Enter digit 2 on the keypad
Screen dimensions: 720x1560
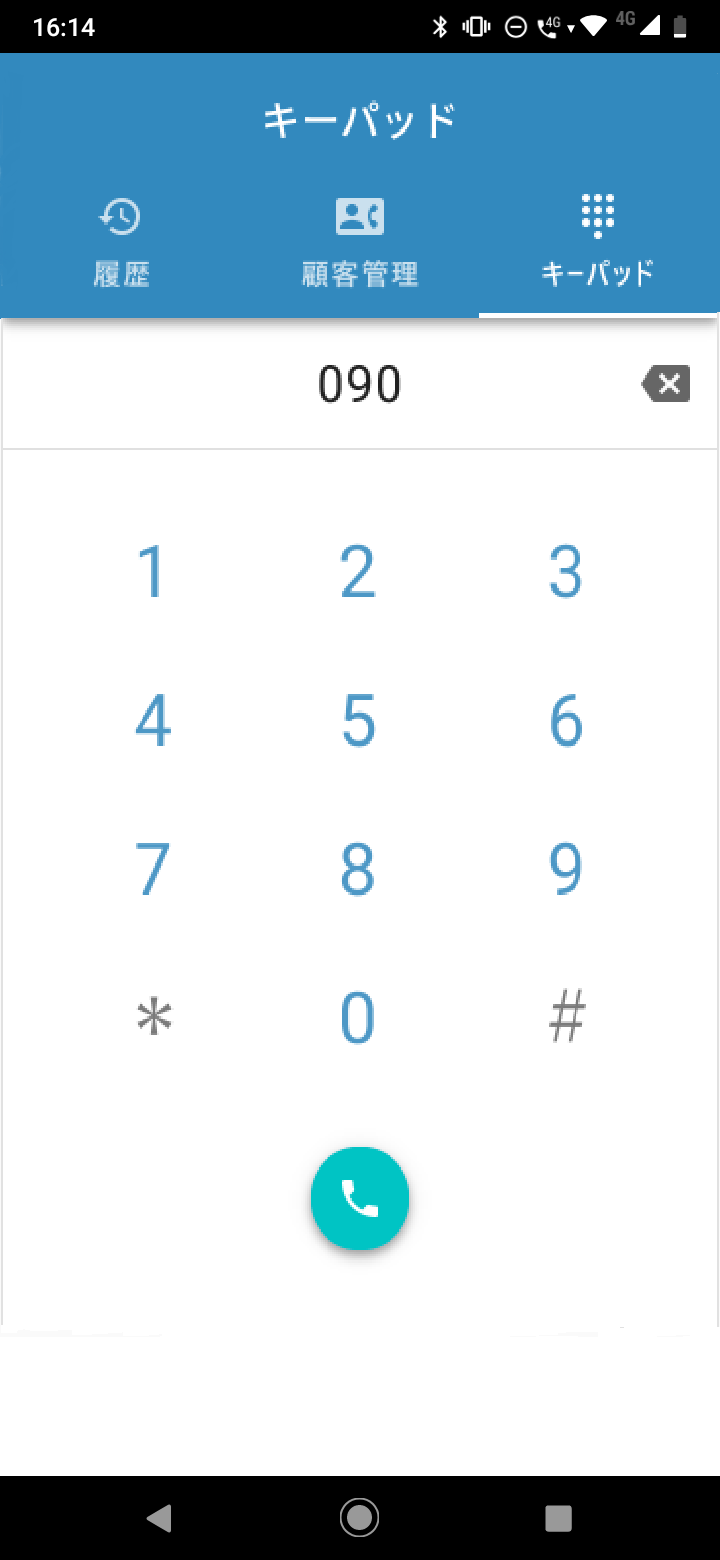[358, 572]
